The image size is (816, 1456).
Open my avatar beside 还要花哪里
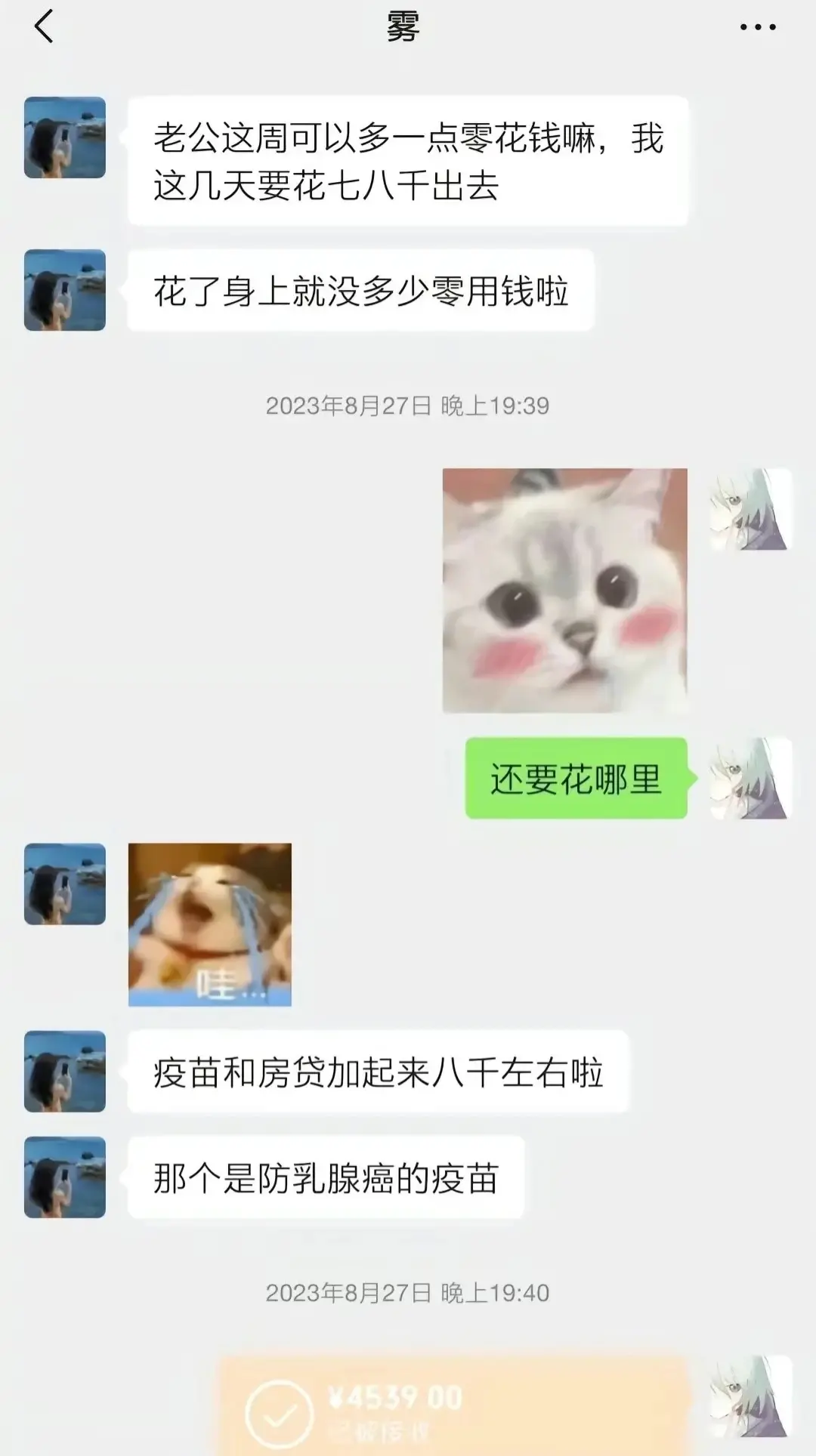coord(750,779)
